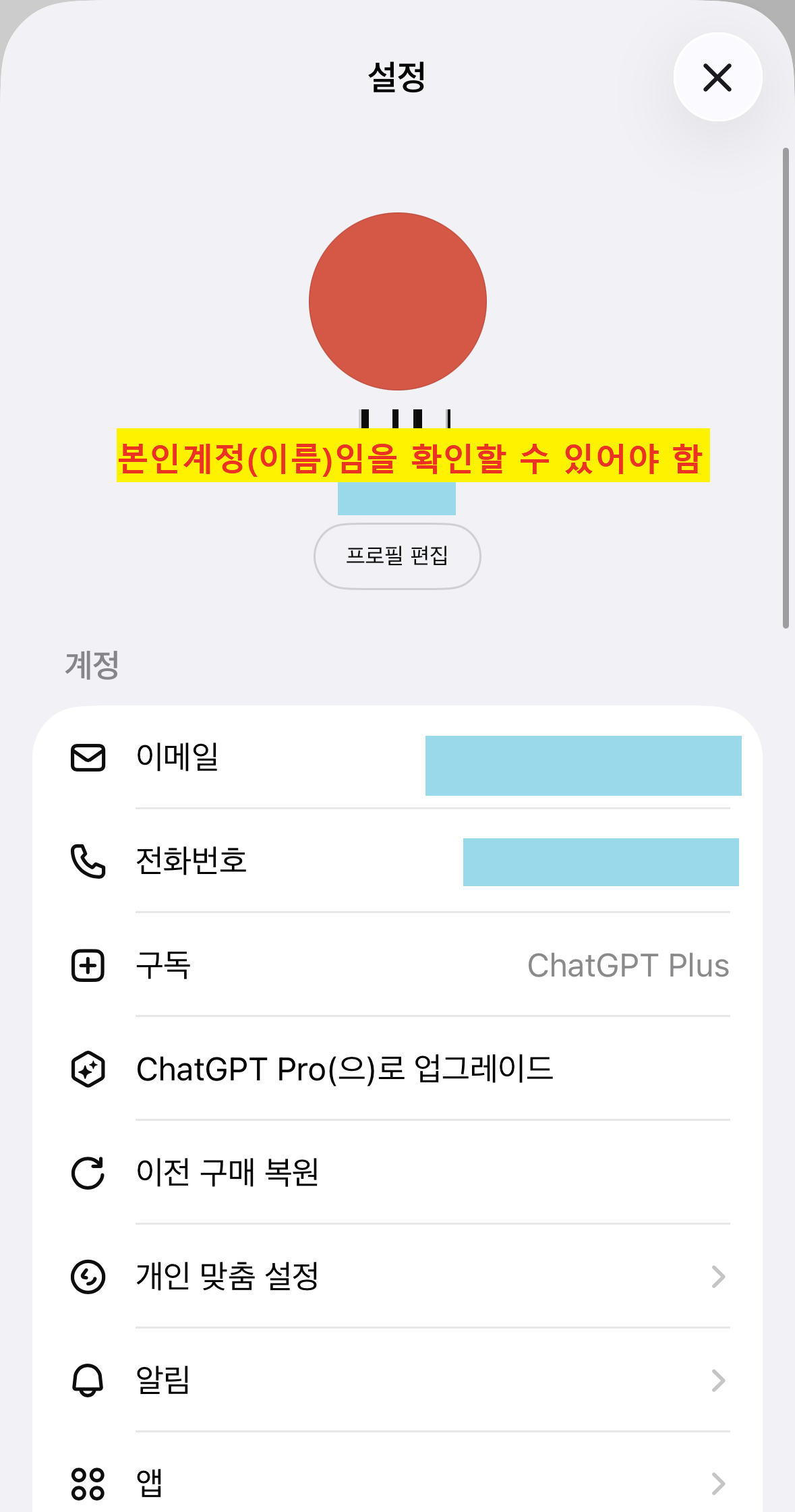The height and width of the screenshot is (1512, 795).
Task: Click the subscription plus icon beside 구독
Action: [86, 965]
